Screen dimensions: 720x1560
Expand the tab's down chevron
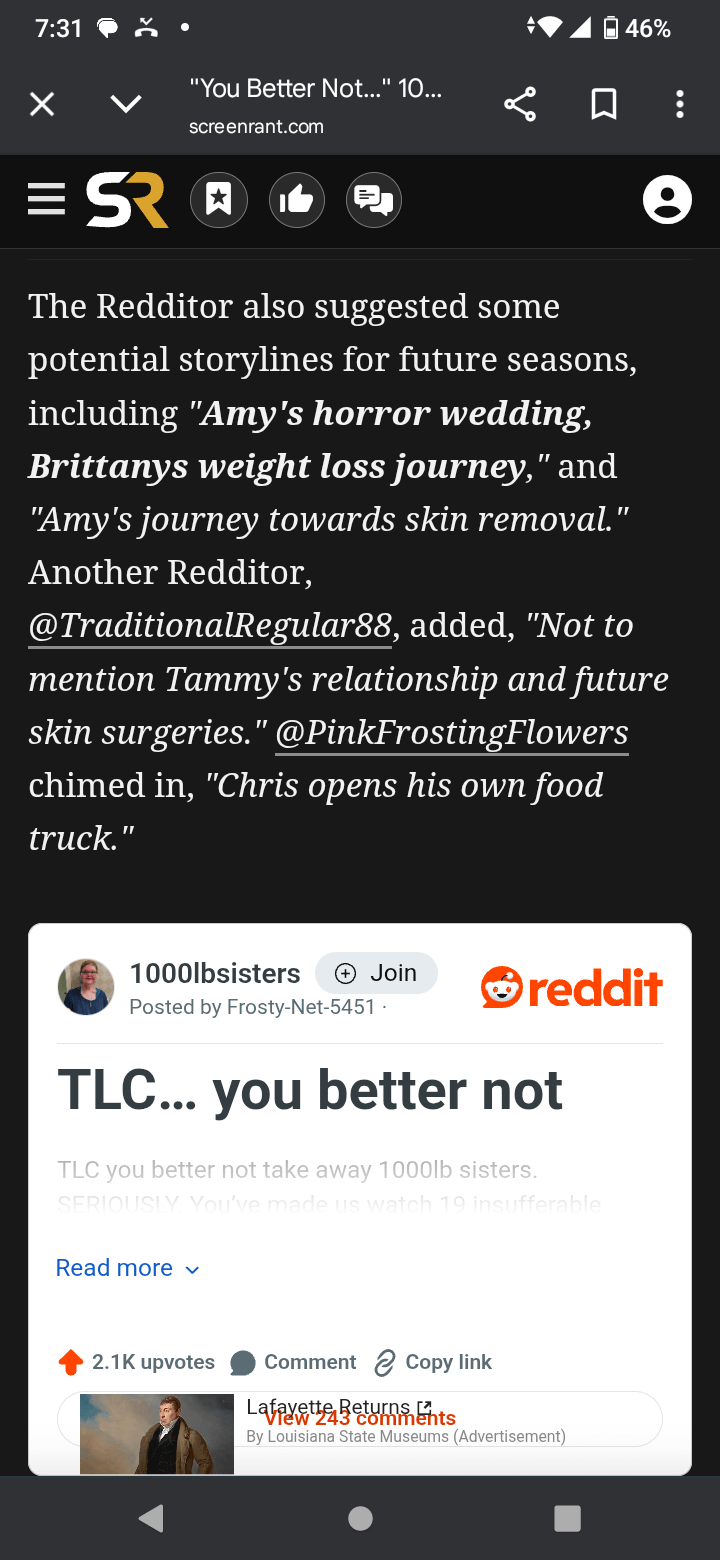coord(126,104)
